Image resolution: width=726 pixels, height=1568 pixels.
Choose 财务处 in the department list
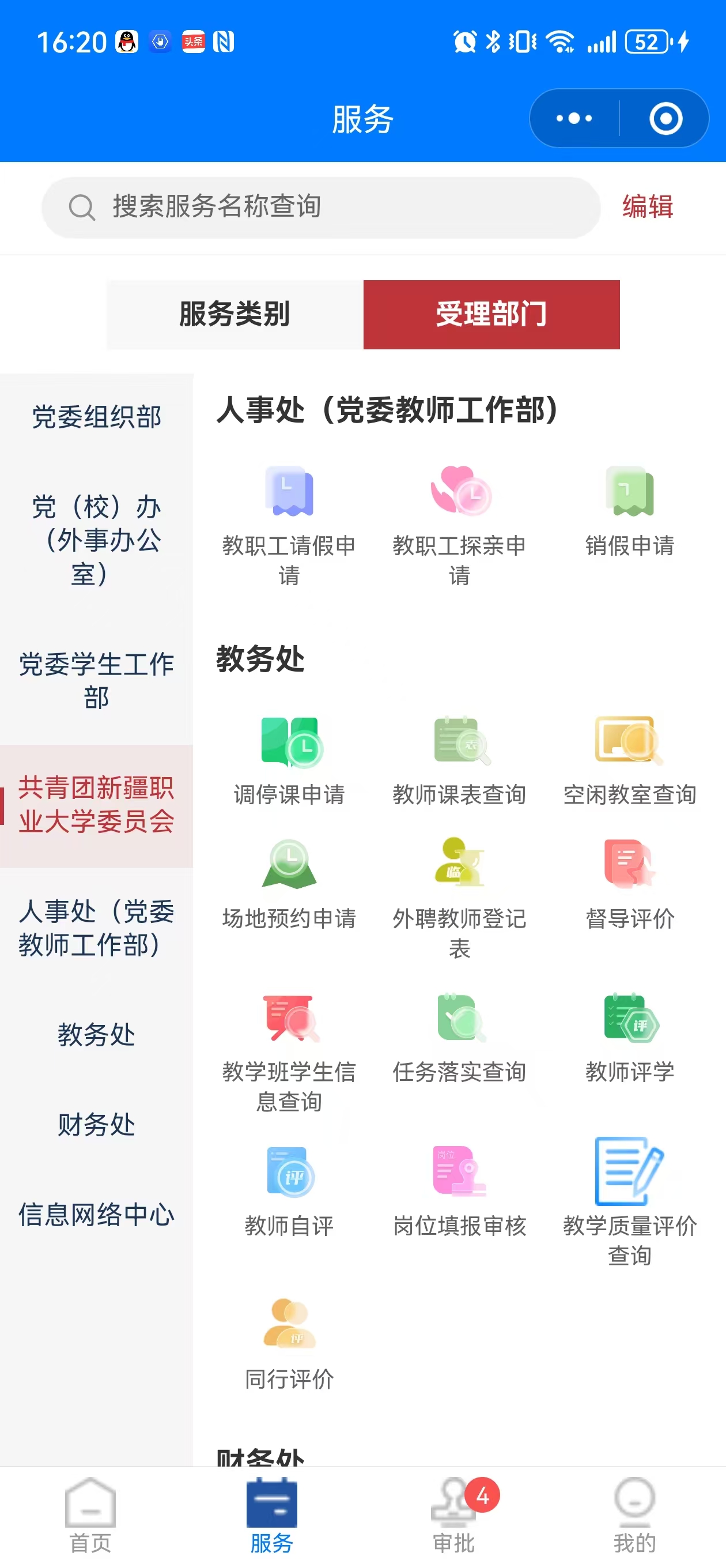97,1124
